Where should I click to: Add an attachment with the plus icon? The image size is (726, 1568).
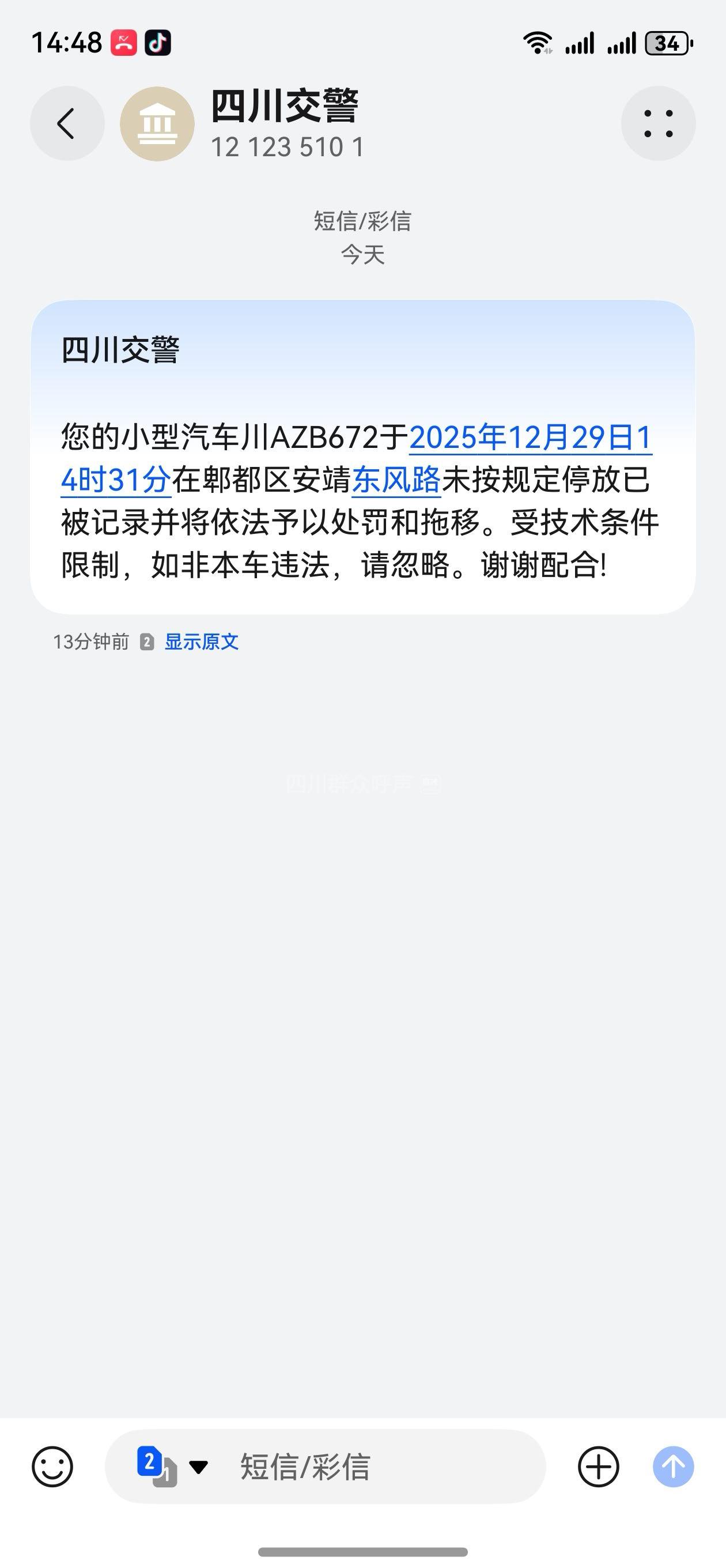tap(598, 1467)
